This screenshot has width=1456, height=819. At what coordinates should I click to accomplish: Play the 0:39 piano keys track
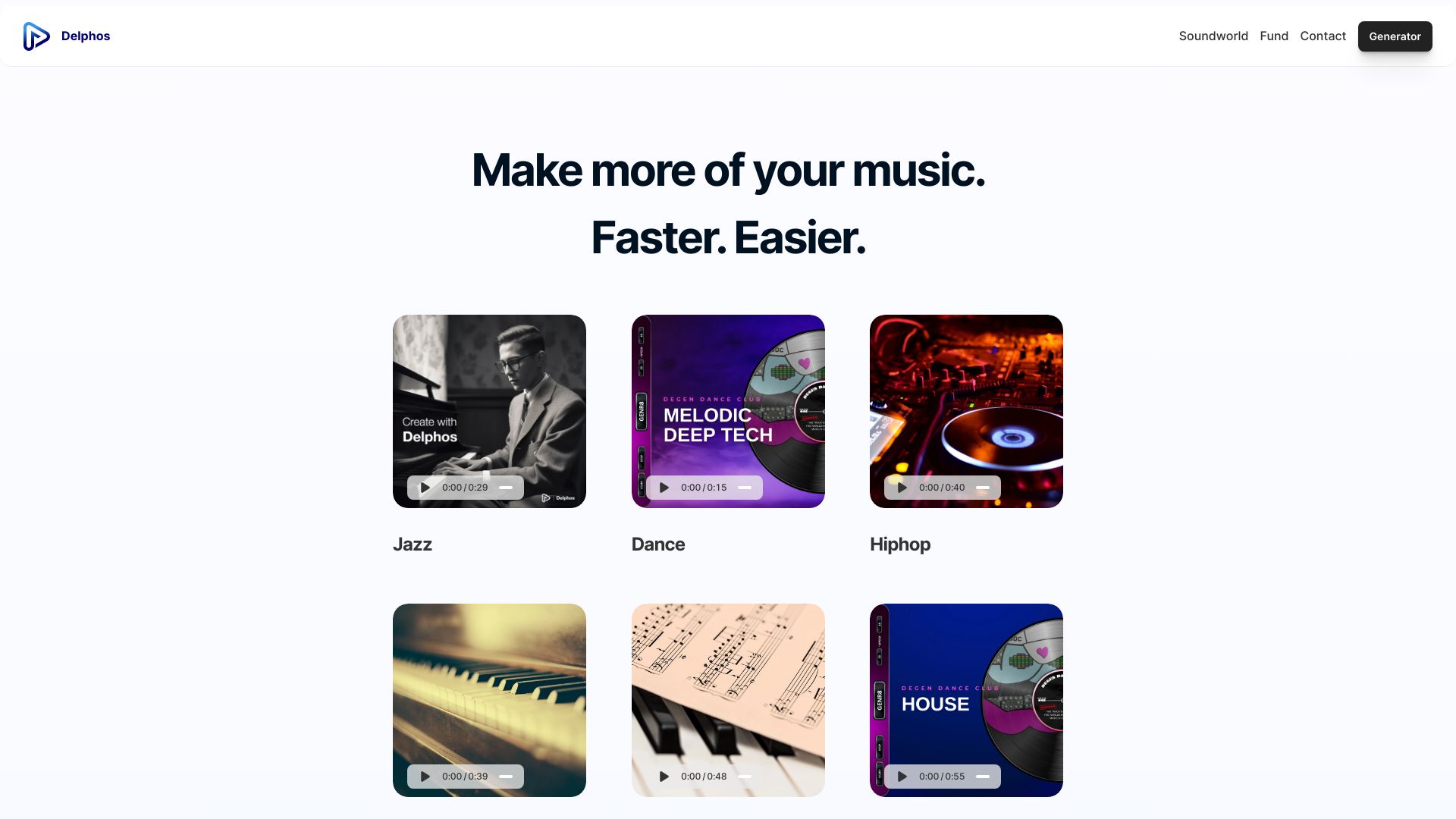click(x=425, y=777)
